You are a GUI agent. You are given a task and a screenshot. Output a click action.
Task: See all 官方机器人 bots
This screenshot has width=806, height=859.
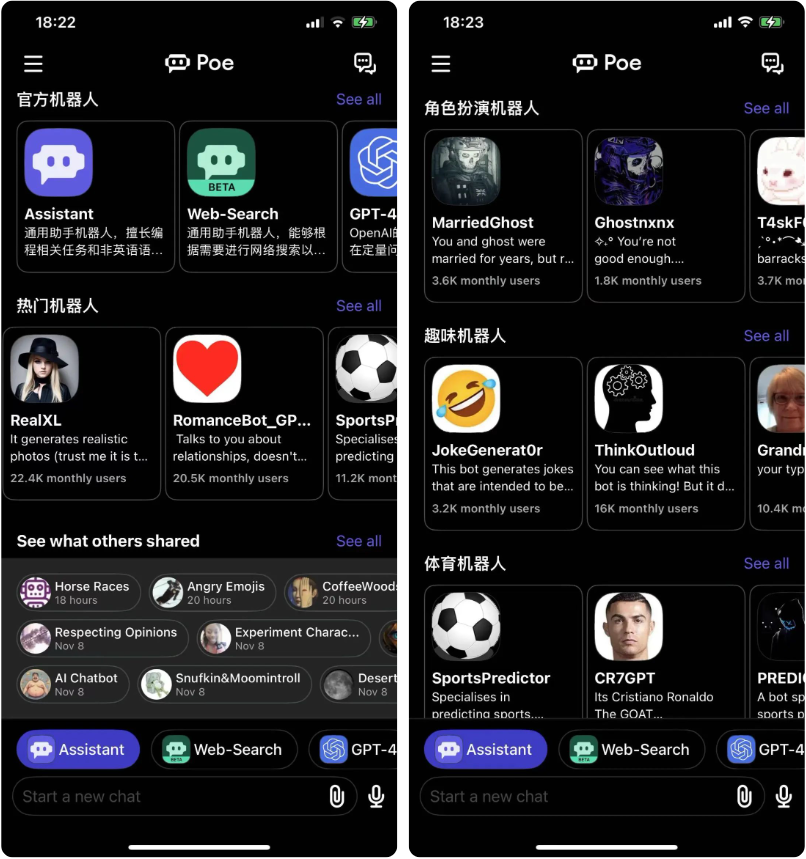[x=358, y=99]
